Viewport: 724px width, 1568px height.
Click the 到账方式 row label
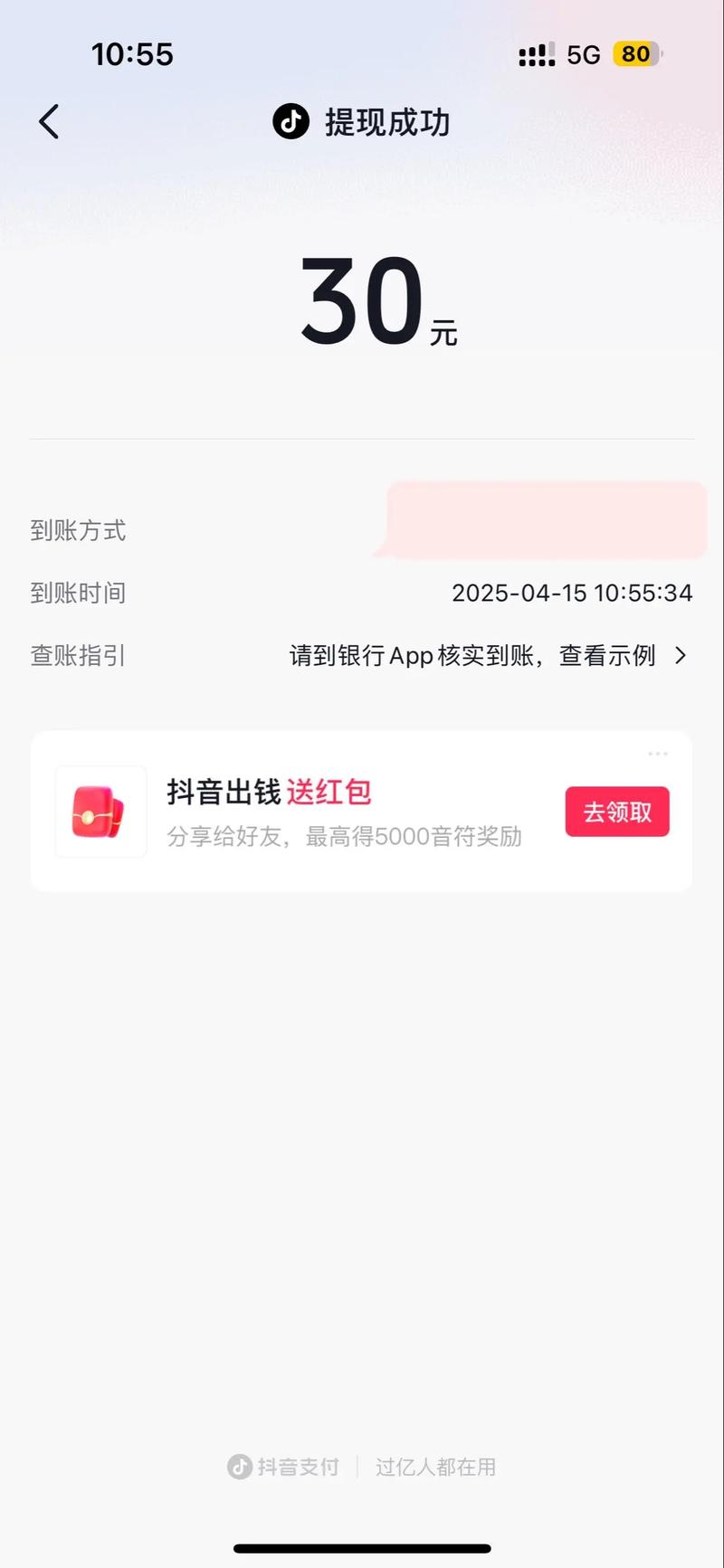pos(79,531)
